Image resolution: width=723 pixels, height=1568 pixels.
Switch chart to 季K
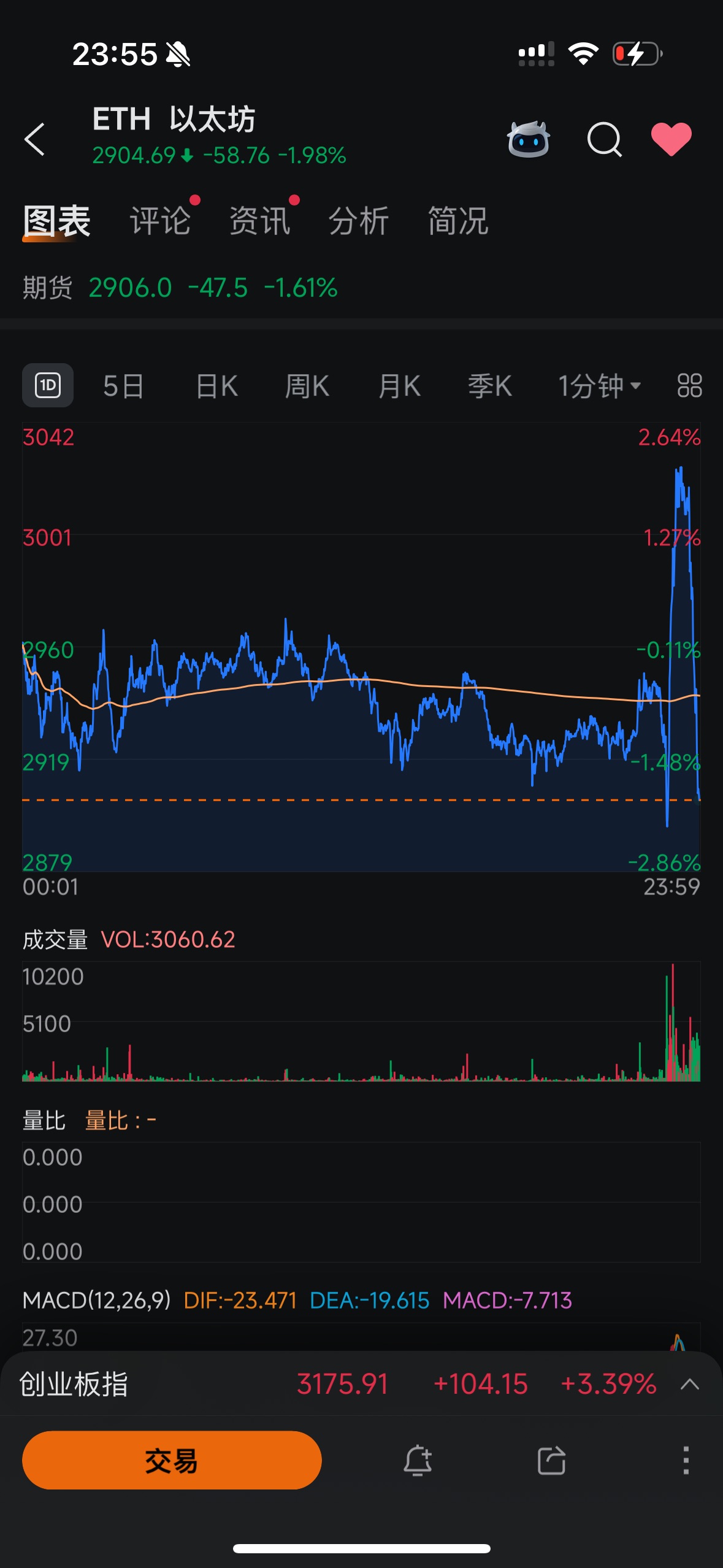(489, 386)
